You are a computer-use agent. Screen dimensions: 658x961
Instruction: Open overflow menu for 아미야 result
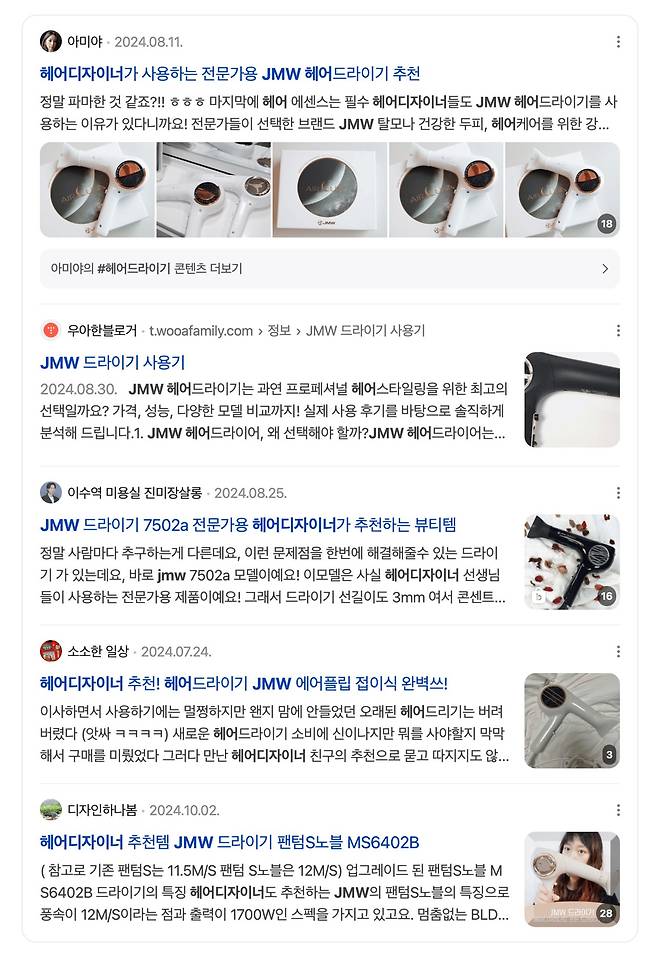(618, 42)
